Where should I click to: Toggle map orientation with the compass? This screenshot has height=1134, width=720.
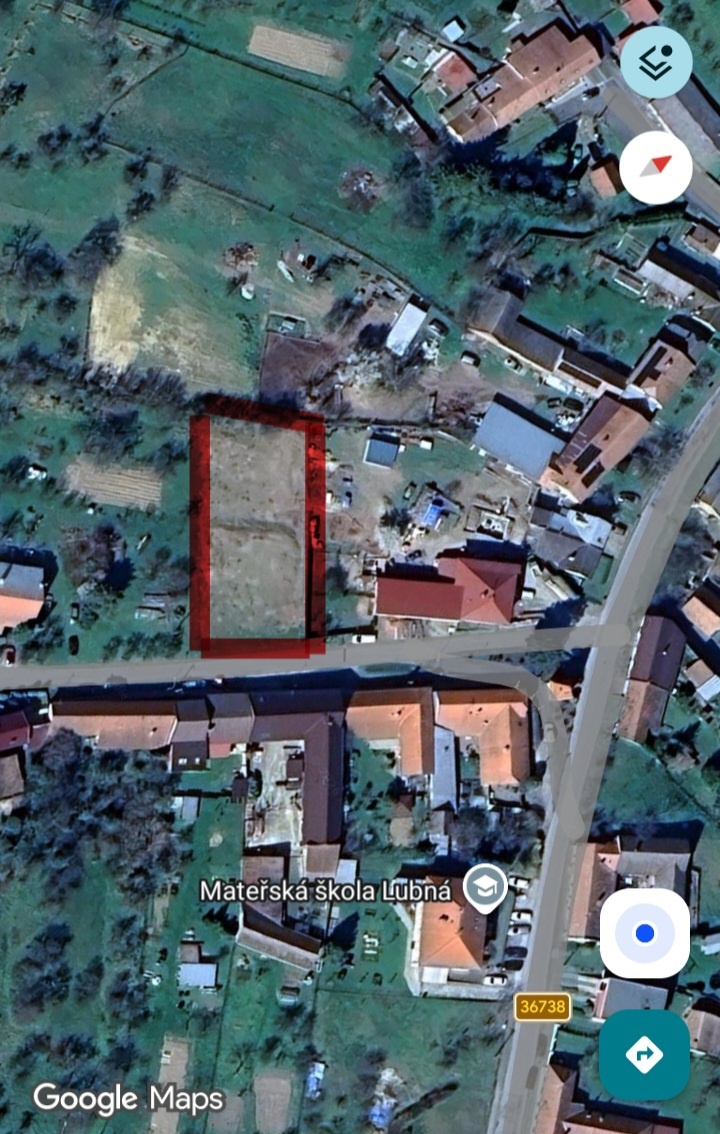click(655, 168)
